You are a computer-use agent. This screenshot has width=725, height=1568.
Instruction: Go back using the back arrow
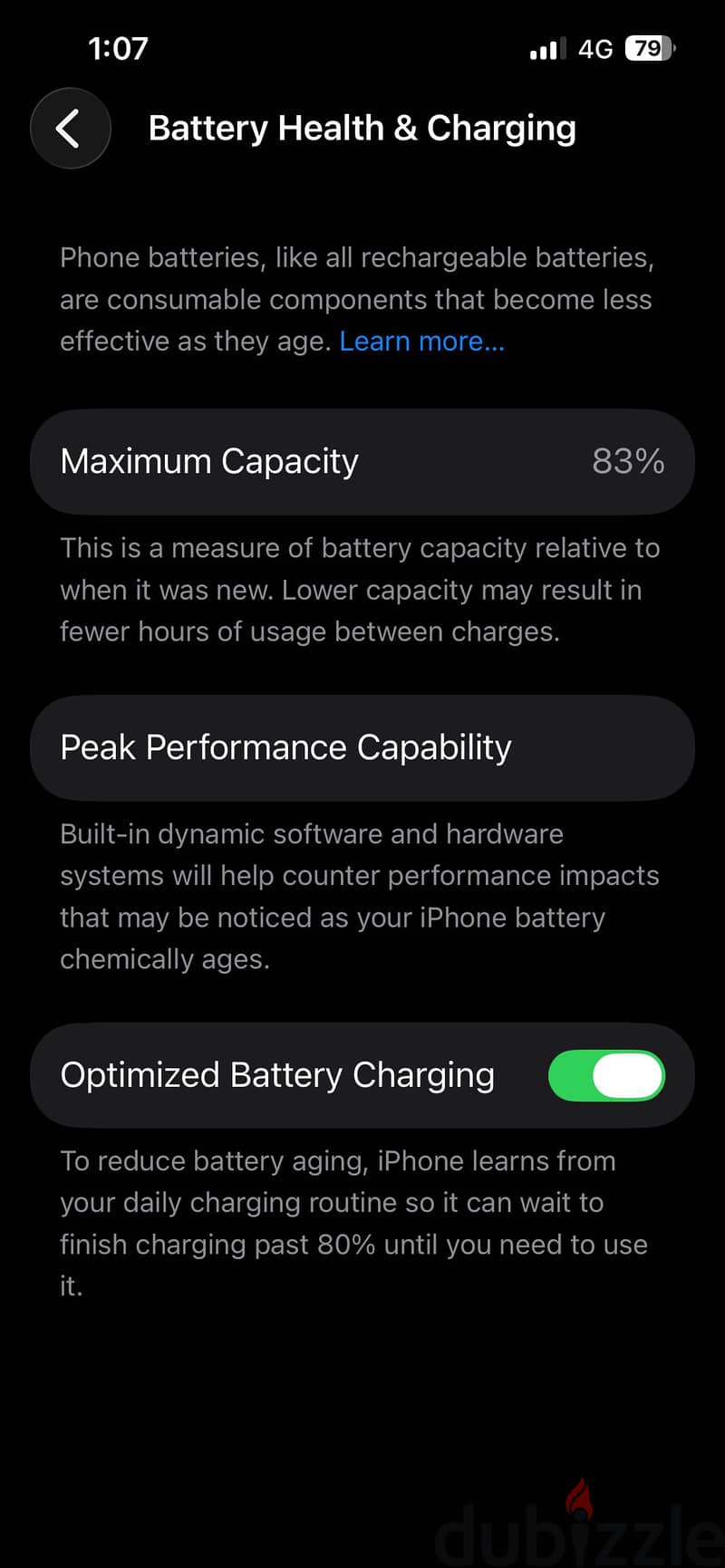click(x=70, y=129)
